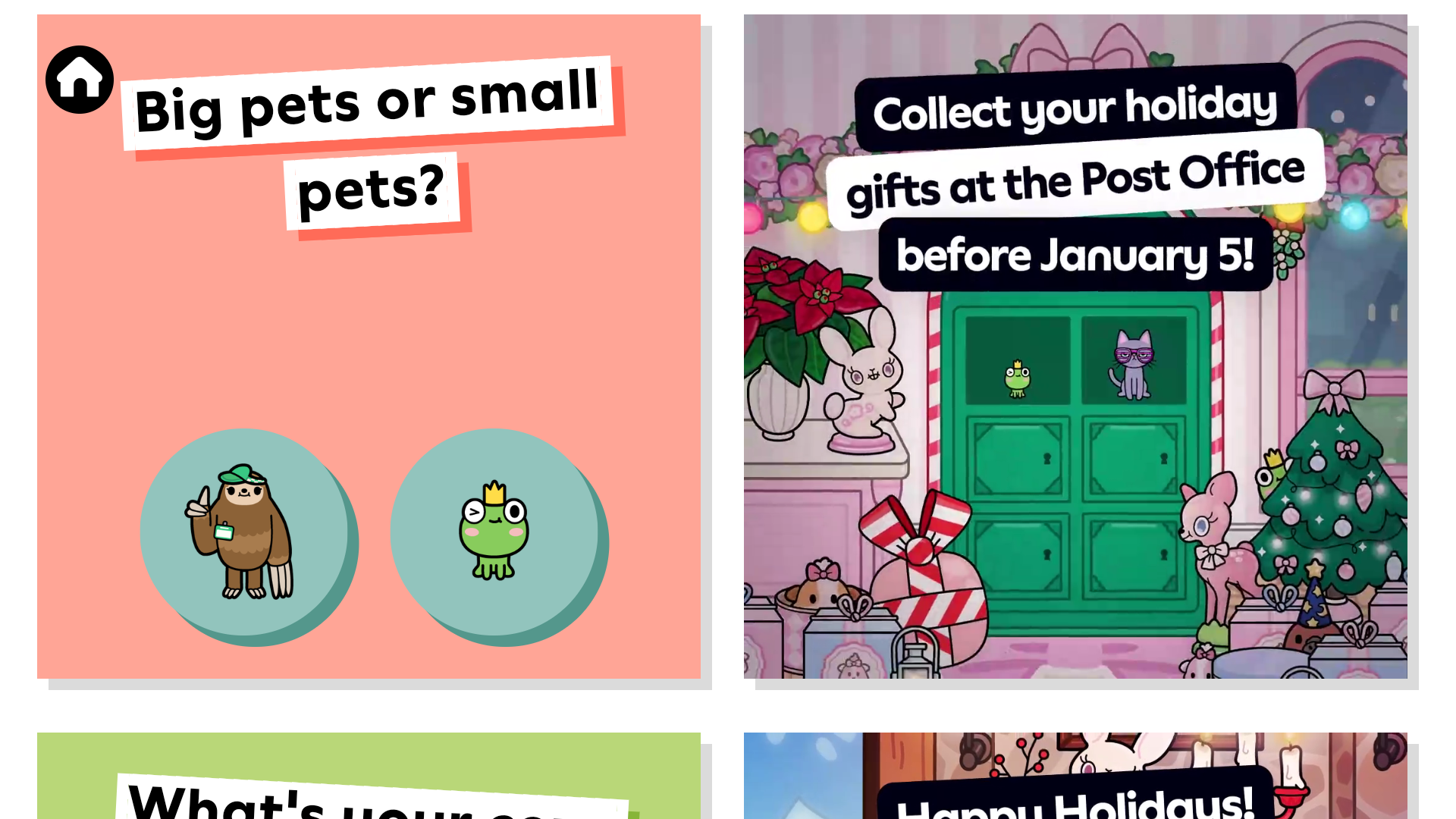
Task: Choose the sloth big pet button
Action: click(244, 532)
